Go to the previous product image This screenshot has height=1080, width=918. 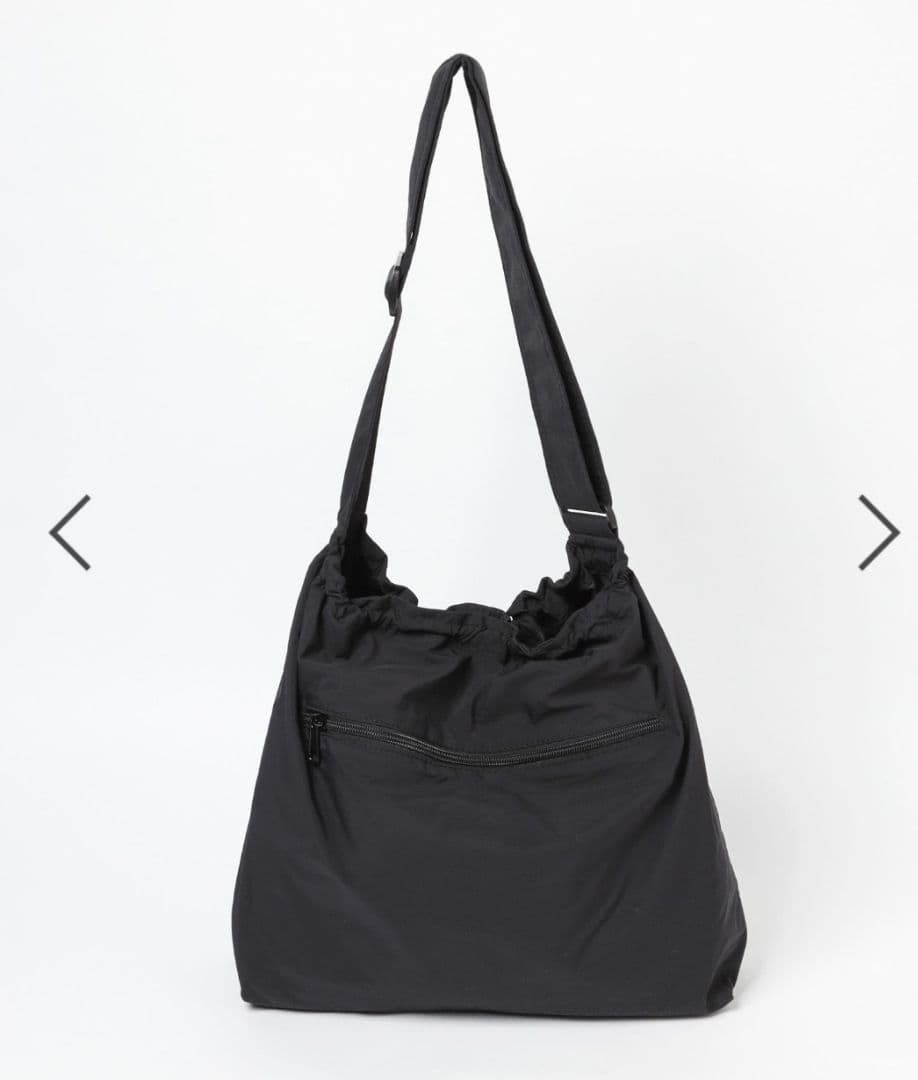pos(70,532)
